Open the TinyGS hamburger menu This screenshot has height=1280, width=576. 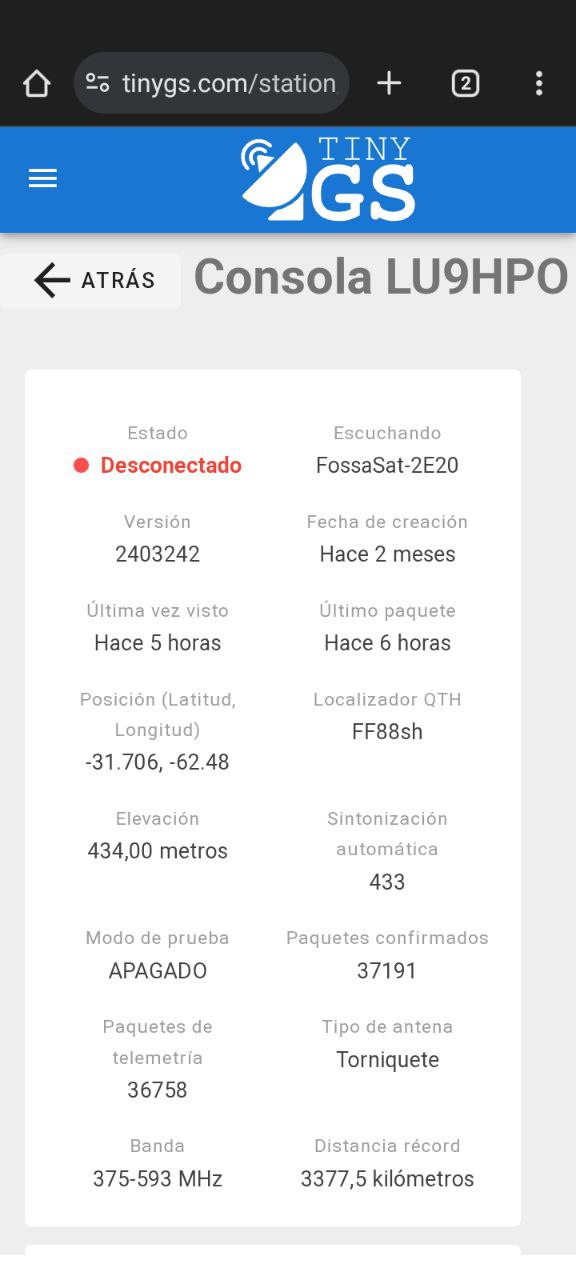click(43, 179)
